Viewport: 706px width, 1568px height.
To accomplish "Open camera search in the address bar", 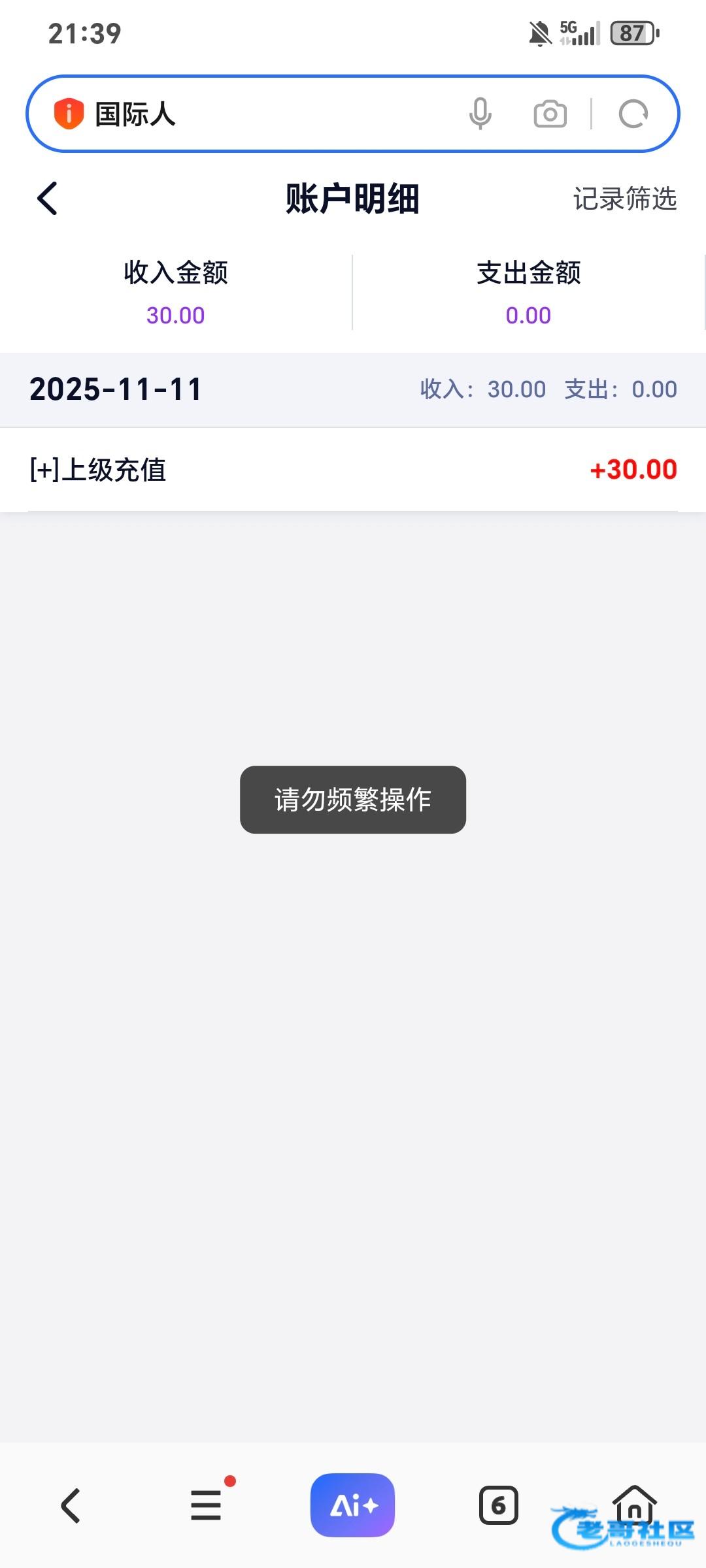I will coord(550,114).
